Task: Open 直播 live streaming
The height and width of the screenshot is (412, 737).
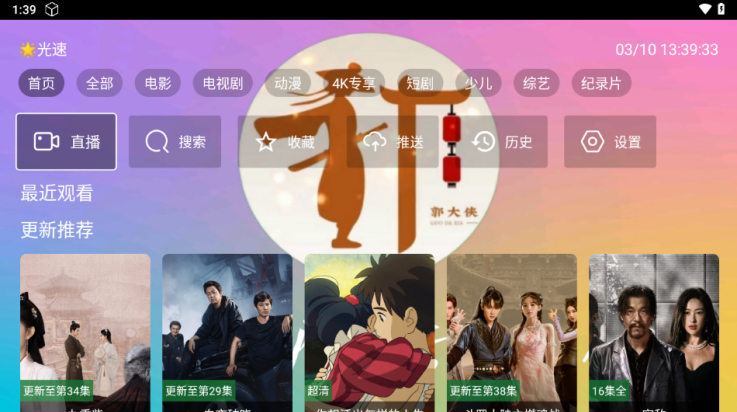Action: [x=66, y=142]
